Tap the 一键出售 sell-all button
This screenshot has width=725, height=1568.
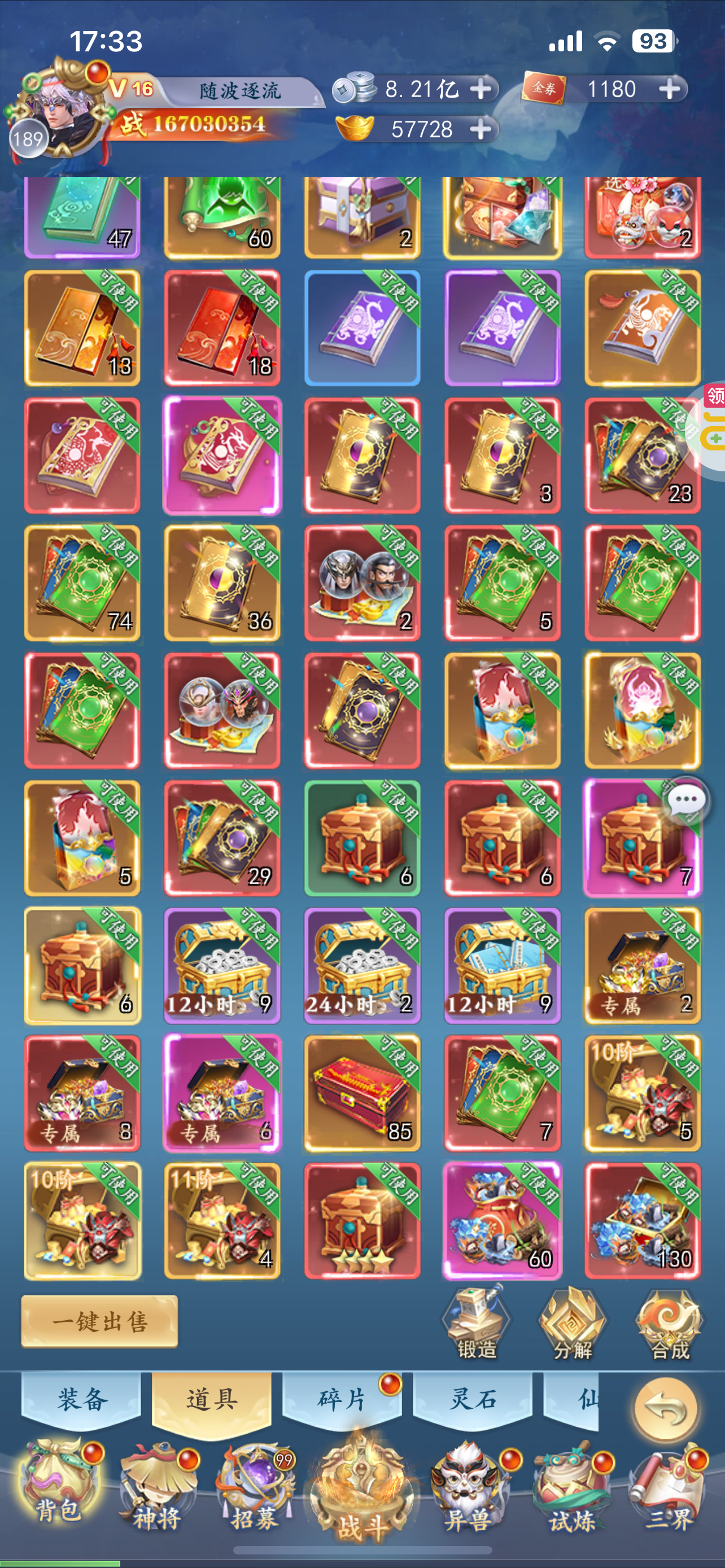point(99,1321)
